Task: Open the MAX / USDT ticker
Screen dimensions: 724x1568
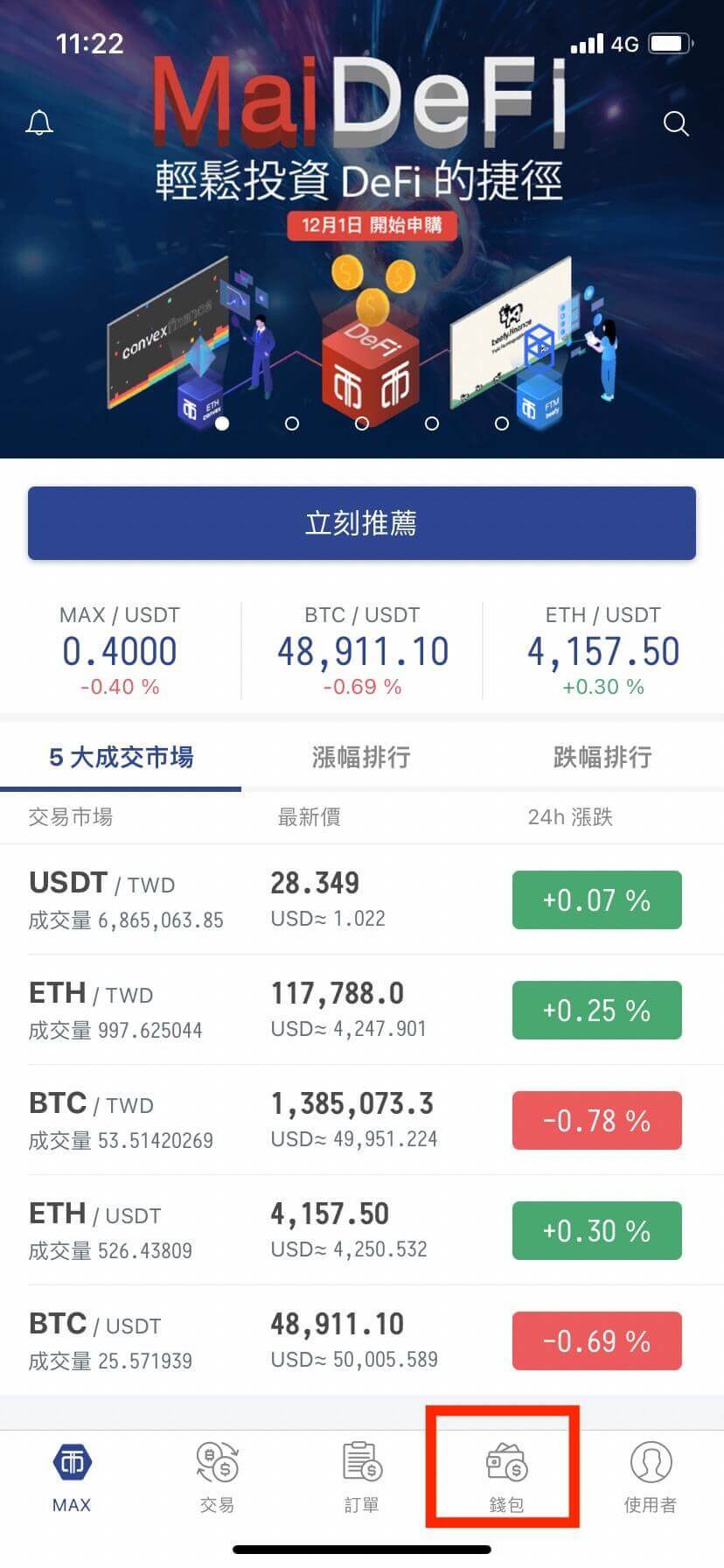Action: point(121,650)
